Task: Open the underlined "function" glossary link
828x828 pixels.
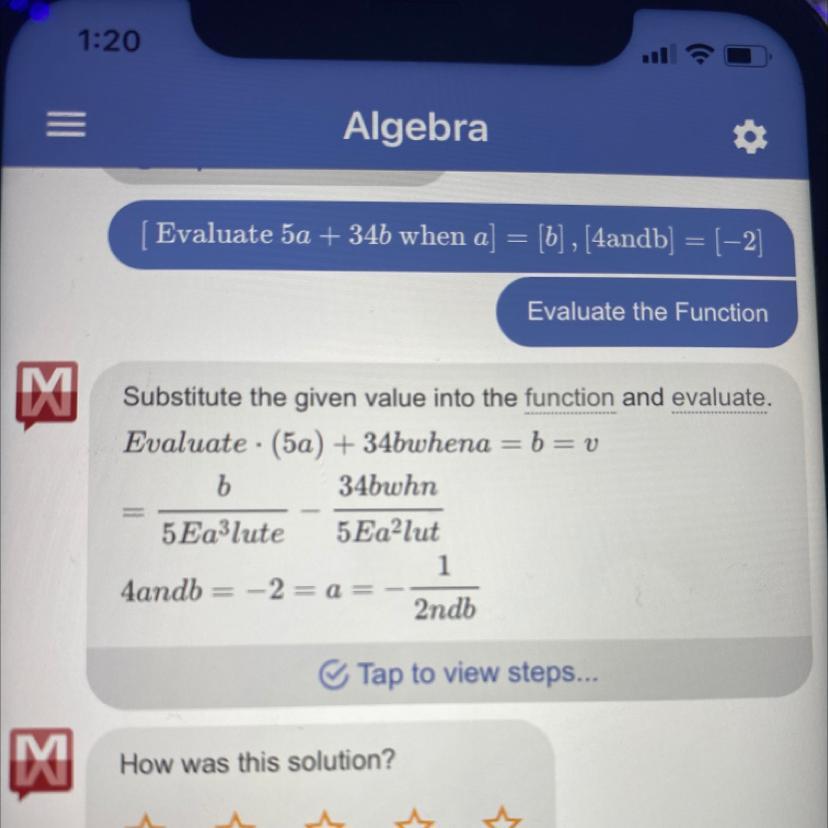Action: tap(571, 398)
